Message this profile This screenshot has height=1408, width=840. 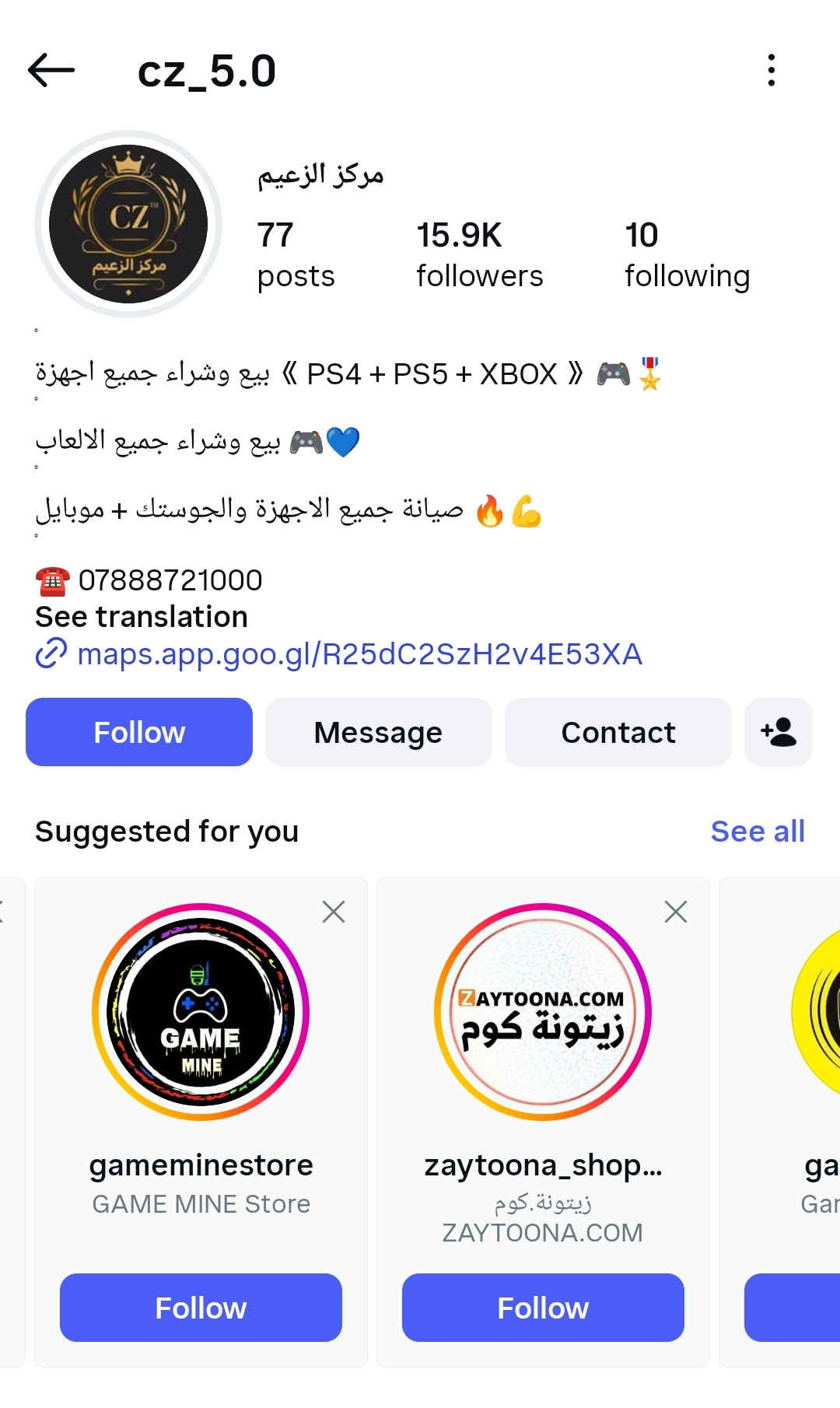point(378,732)
